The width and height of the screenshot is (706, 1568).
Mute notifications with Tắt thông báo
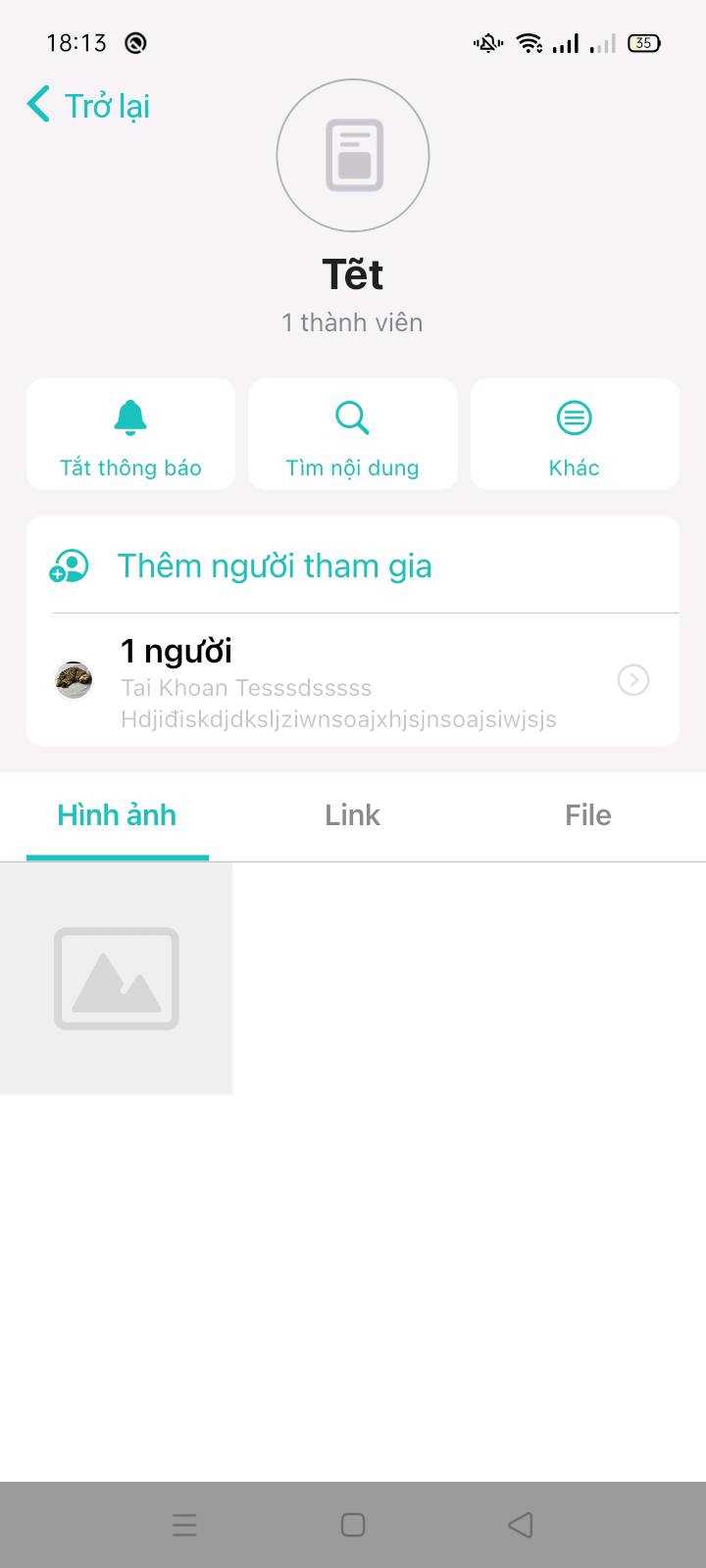click(x=130, y=434)
